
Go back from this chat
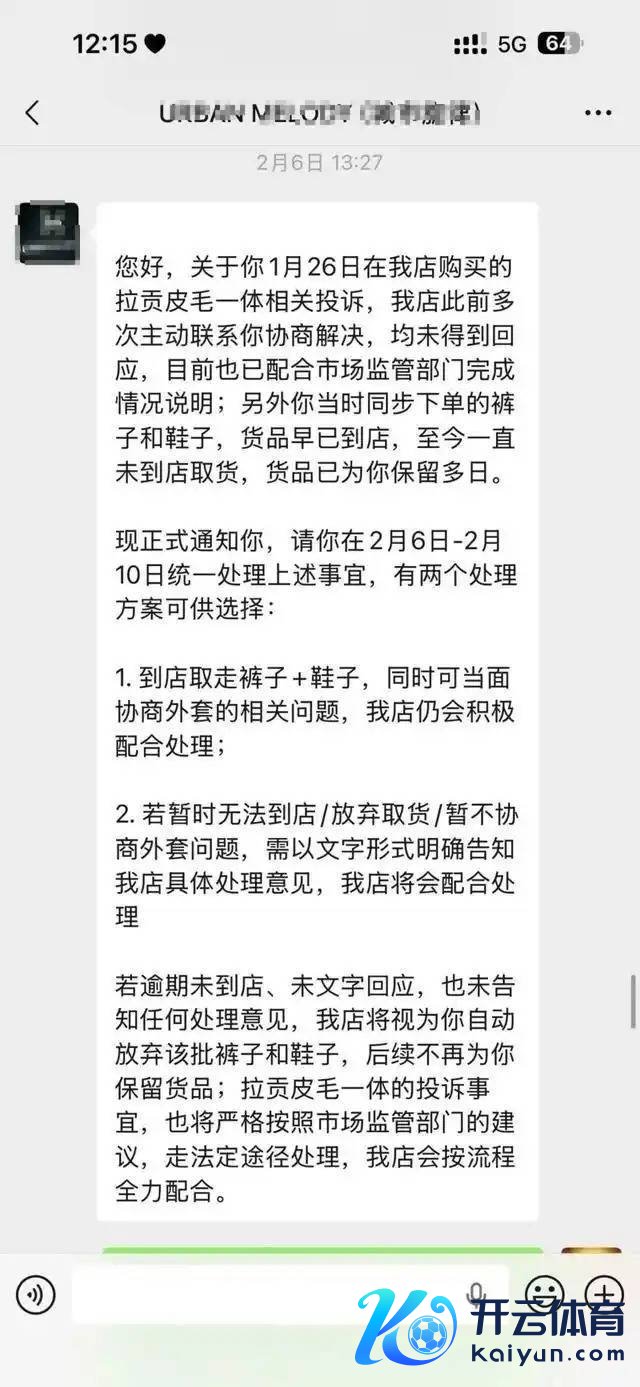[x=32, y=113]
